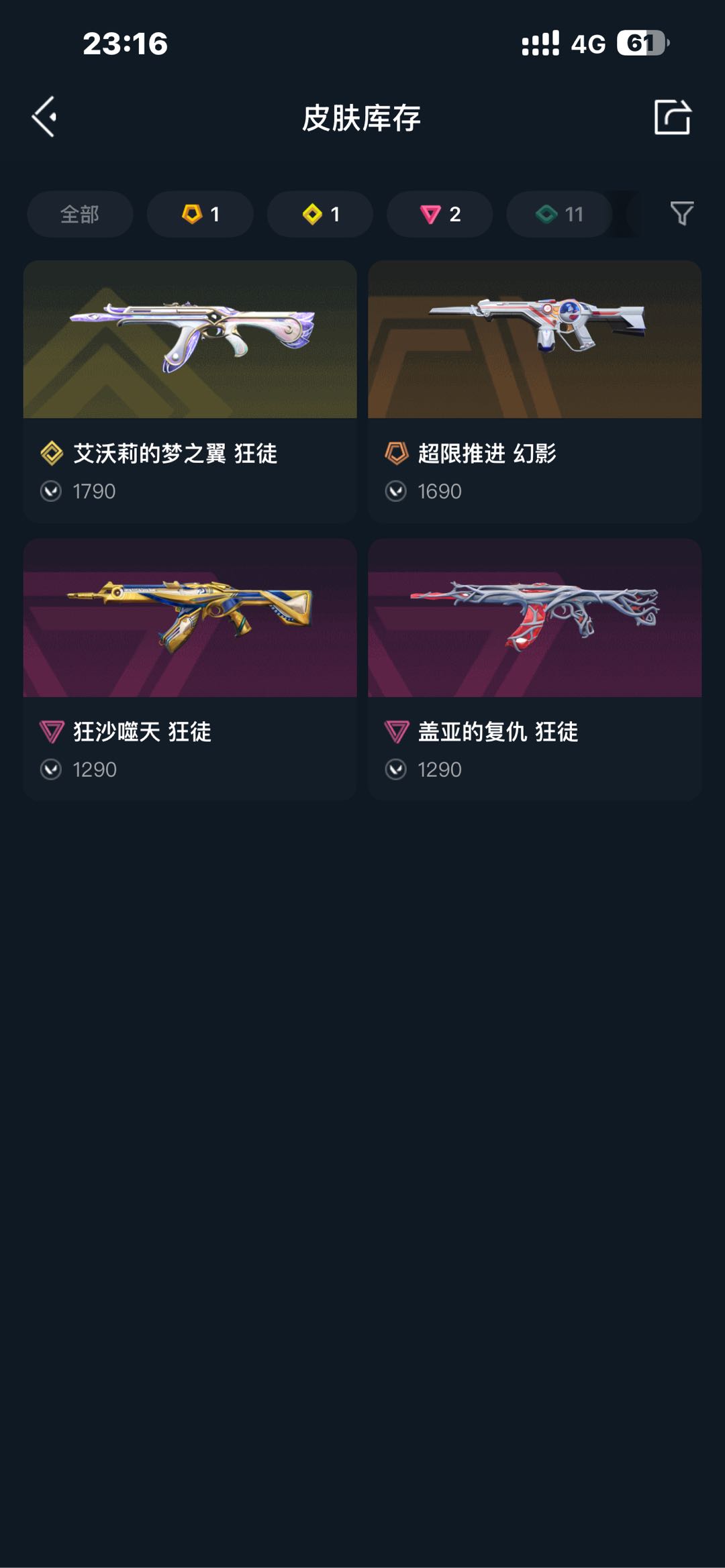Filter by pink triangle tier chip
The image size is (725, 1568).
point(440,214)
